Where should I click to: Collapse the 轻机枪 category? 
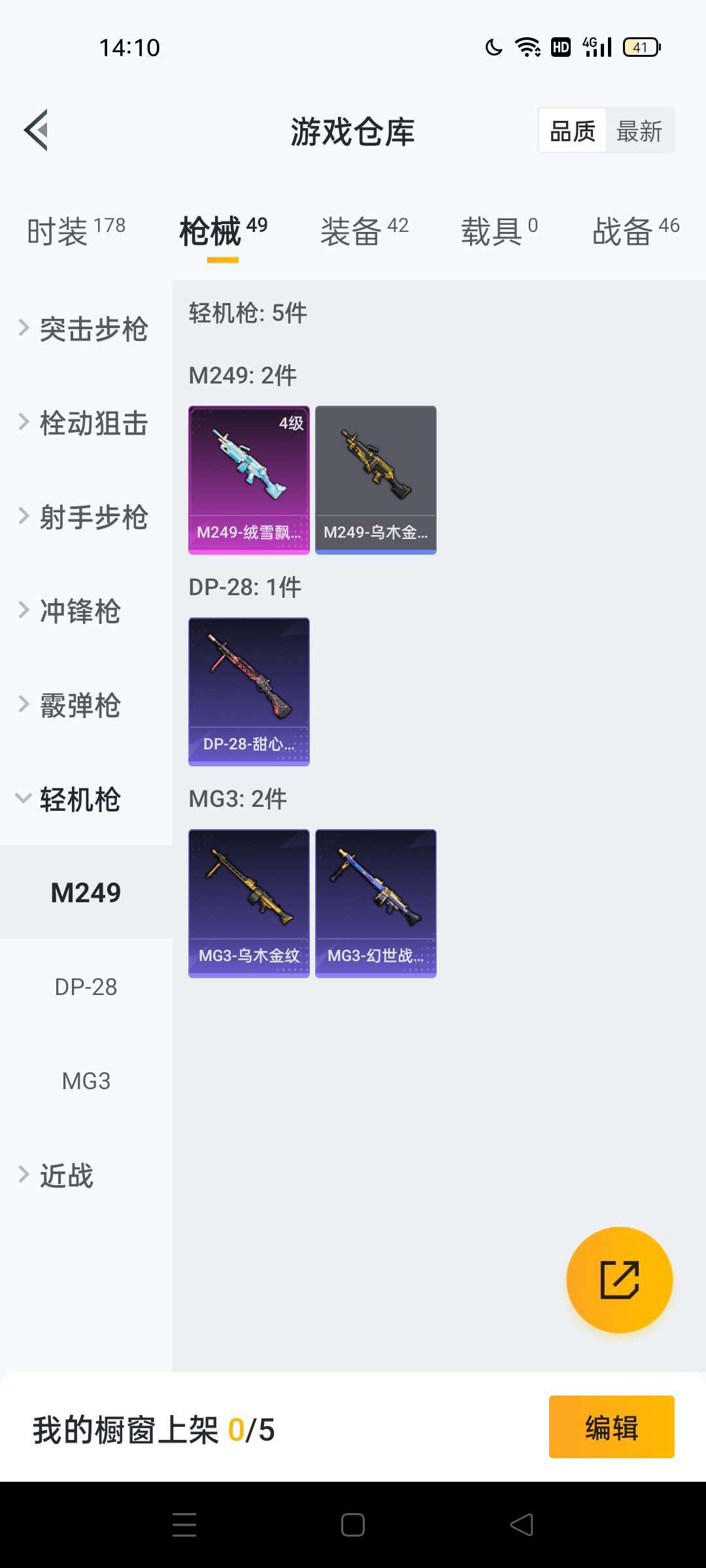click(x=78, y=799)
